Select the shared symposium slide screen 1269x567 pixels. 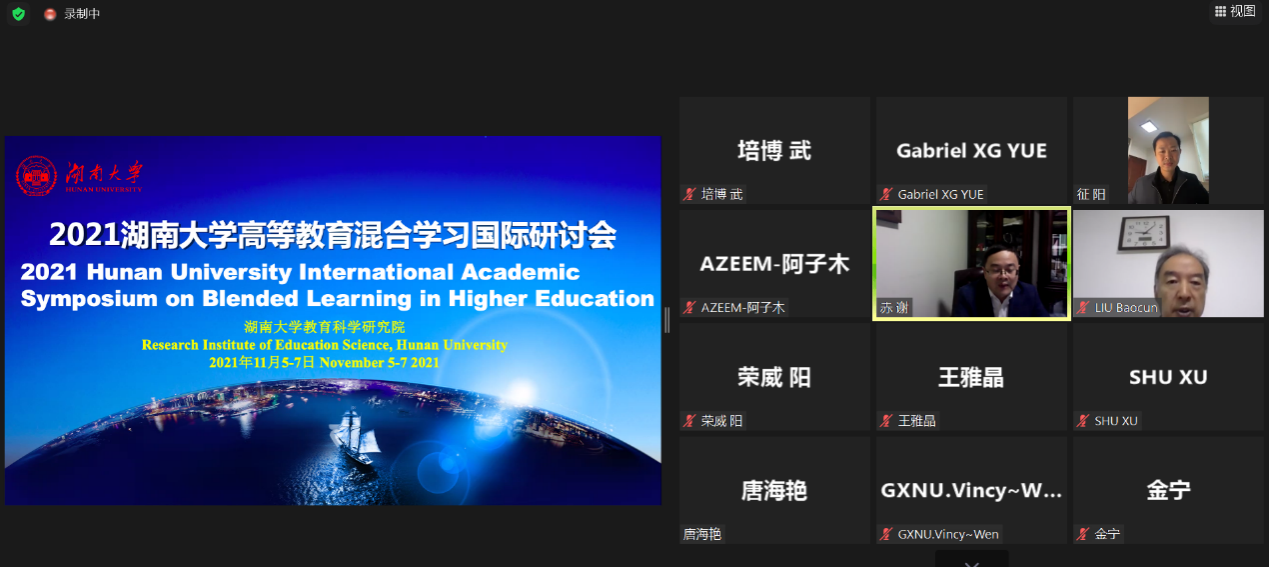333,320
